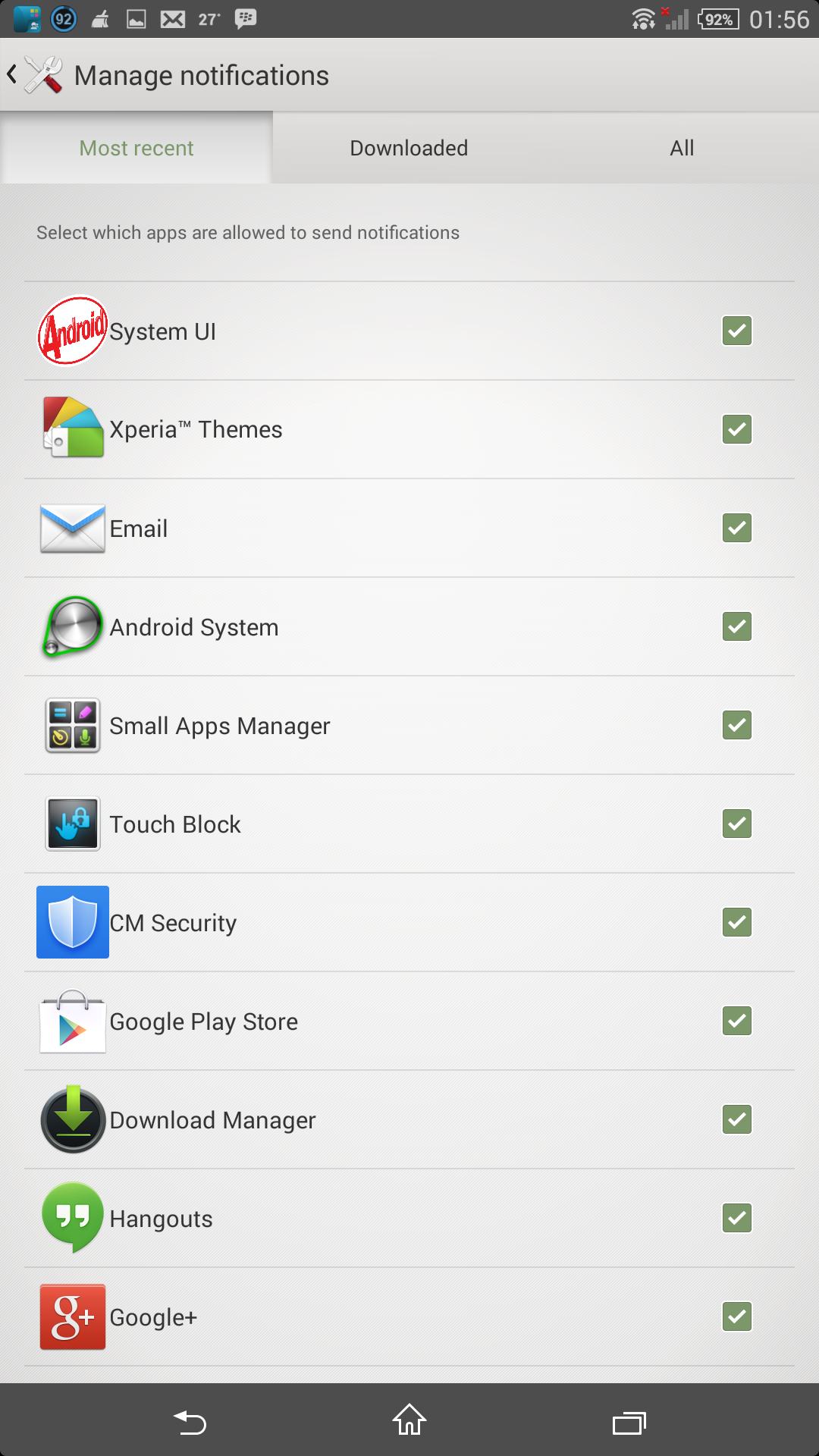Uncheck Android System notifications
819x1456 pixels.
tap(736, 627)
